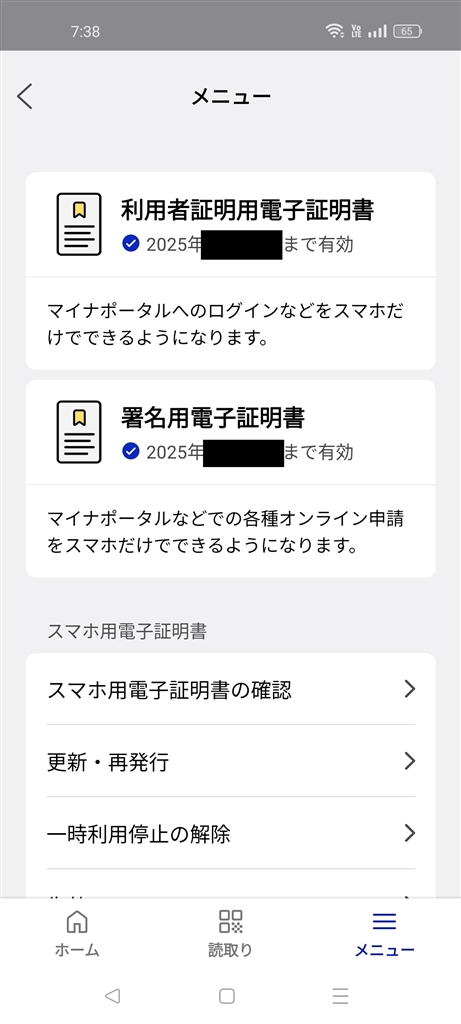Switch to the ホーム tab
461x1024 pixels.
pos(77,933)
